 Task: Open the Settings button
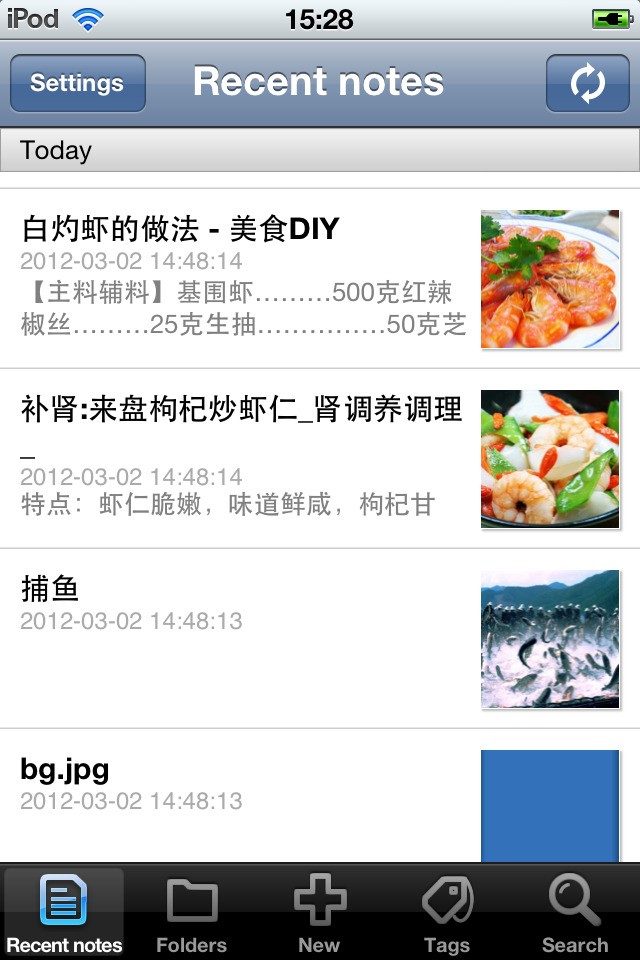77,83
